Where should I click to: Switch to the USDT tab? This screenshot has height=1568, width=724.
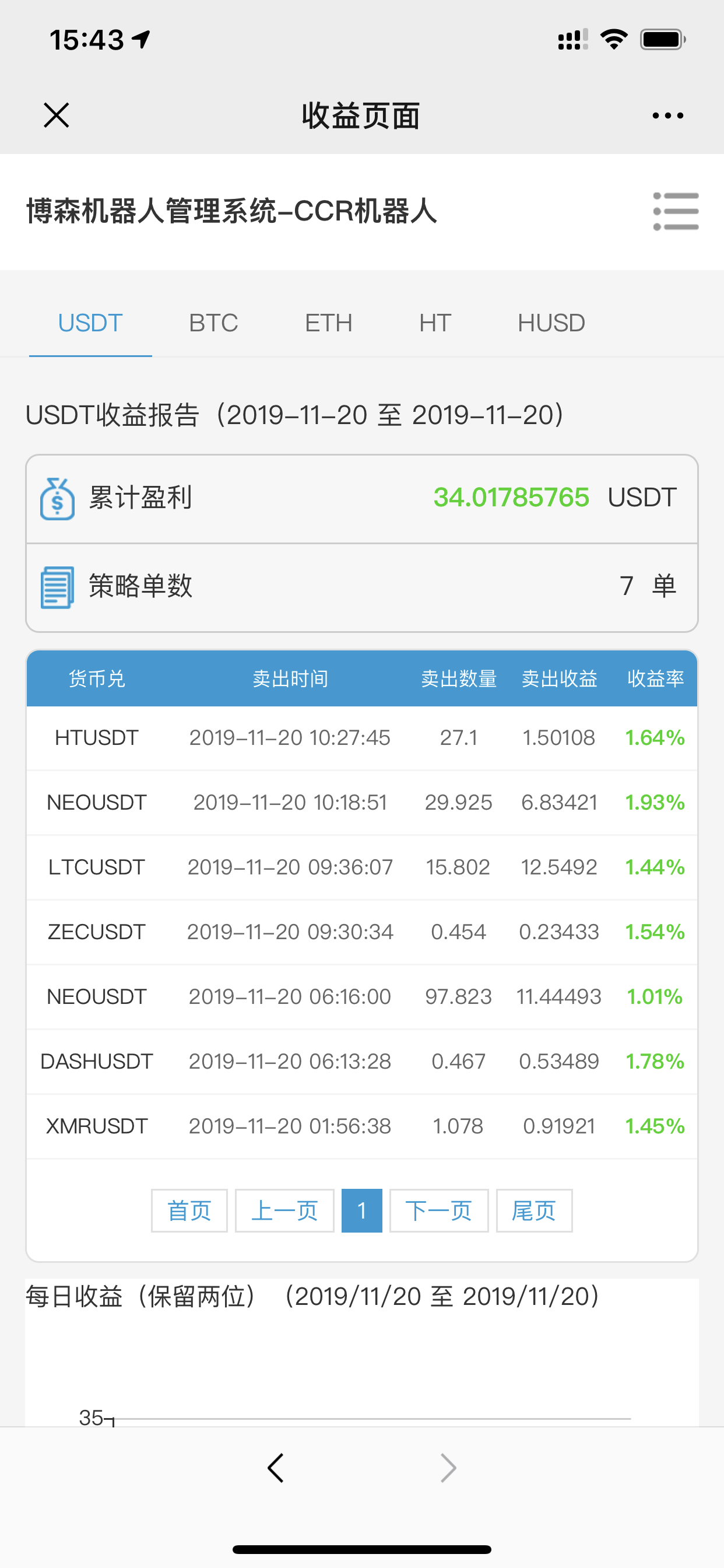pyautogui.click(x=91, y=323)
